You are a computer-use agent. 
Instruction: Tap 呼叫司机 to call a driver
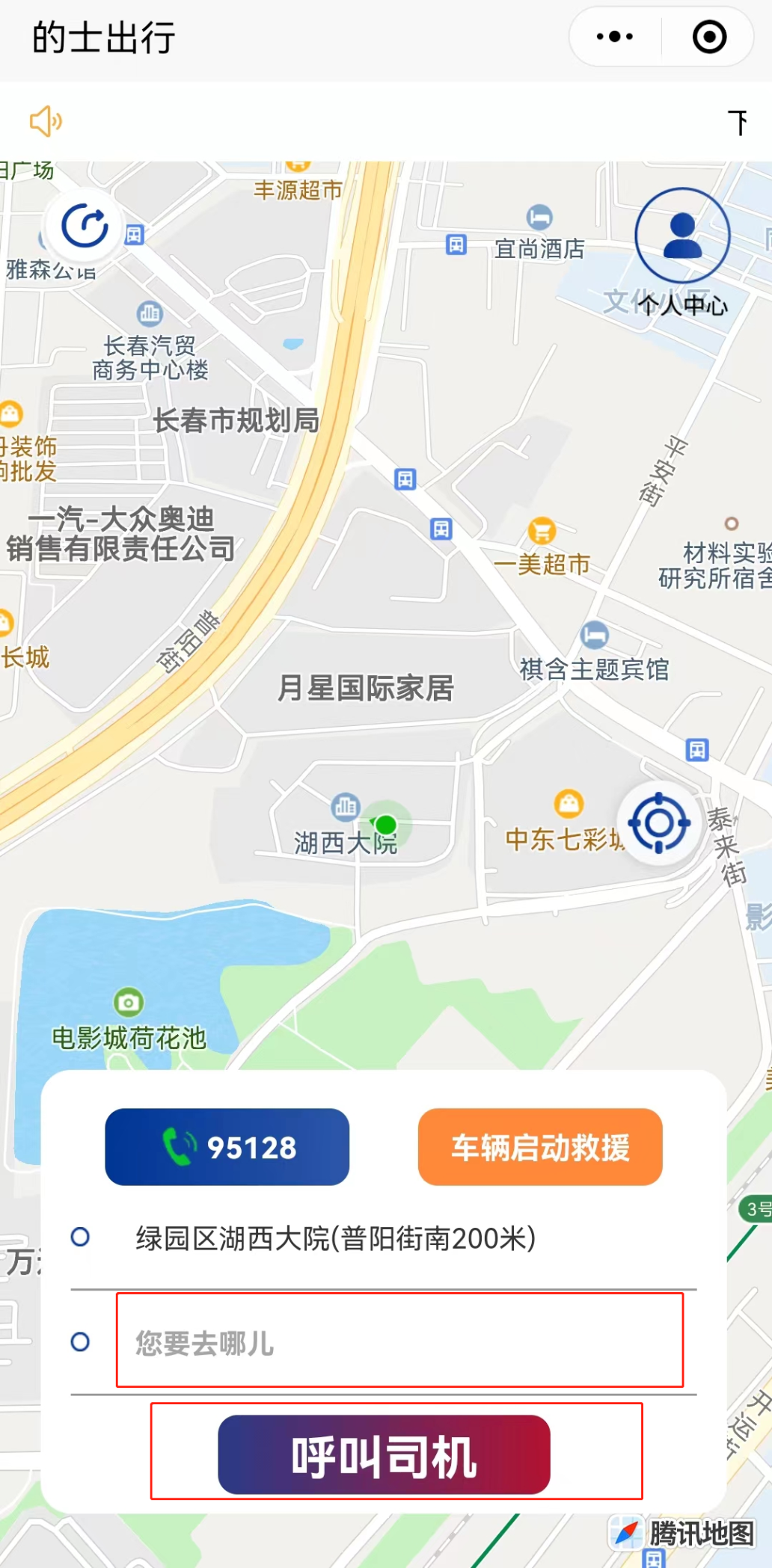pyautogui.click(x=384, y=1455)
